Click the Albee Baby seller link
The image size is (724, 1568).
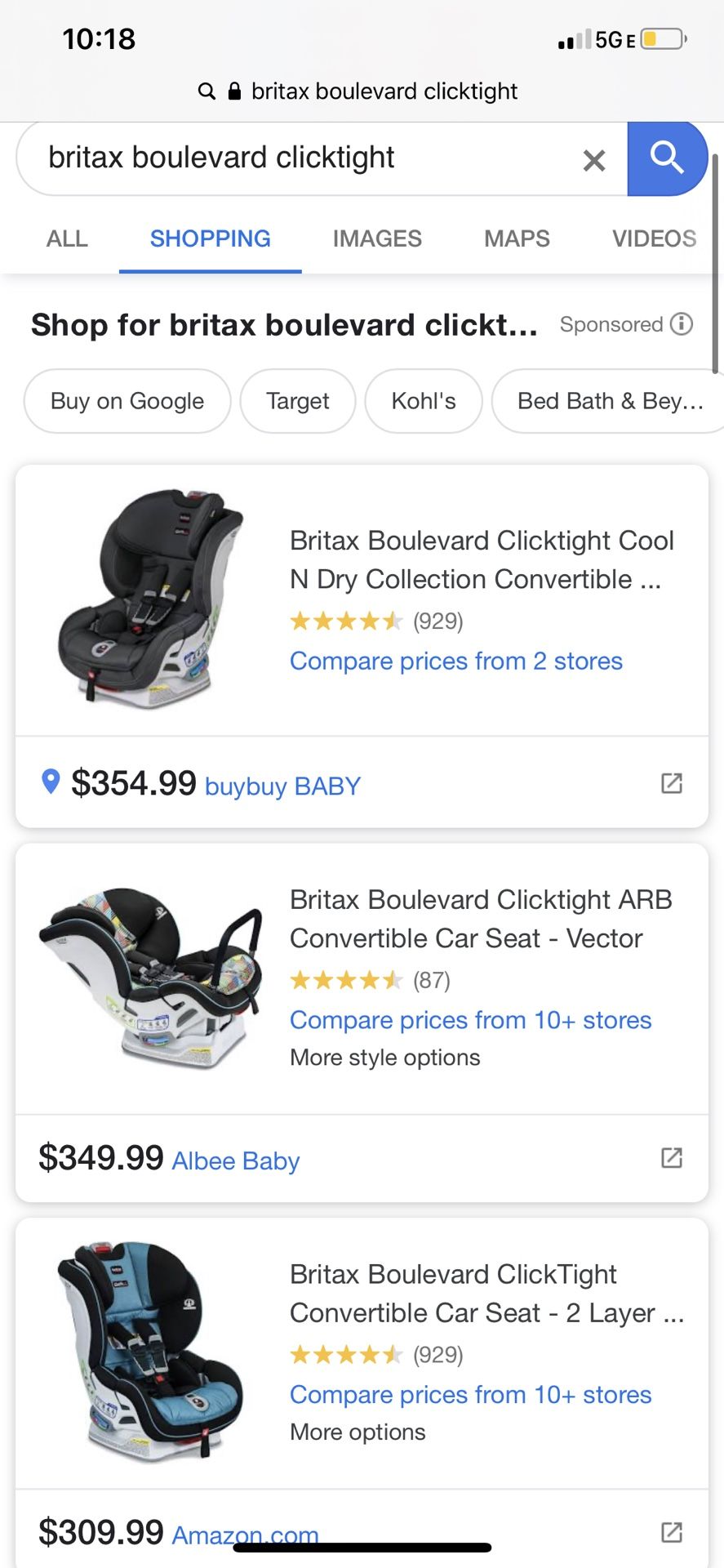tap(235, 1160)
